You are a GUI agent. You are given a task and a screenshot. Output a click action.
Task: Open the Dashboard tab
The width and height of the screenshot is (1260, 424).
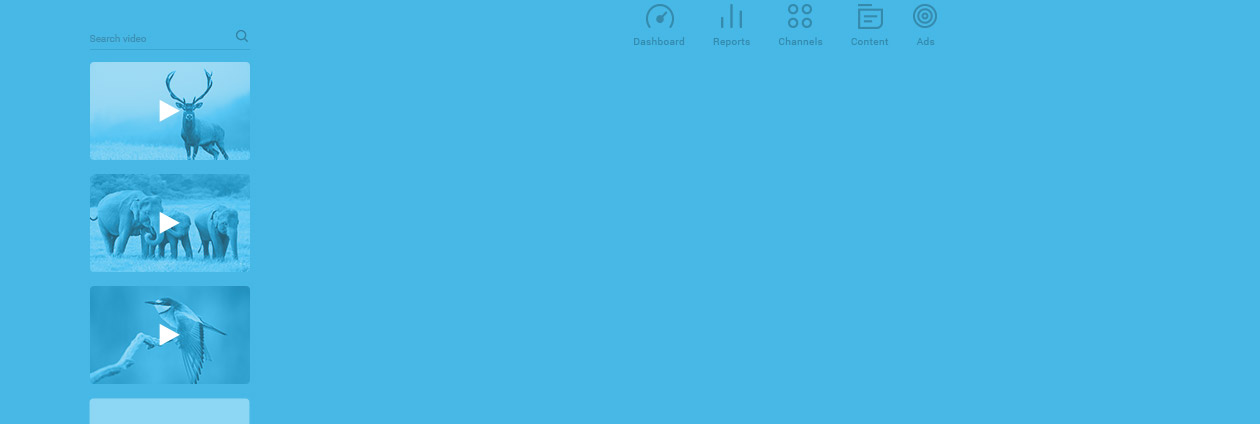pyautogui.click(x=659, y=26)
